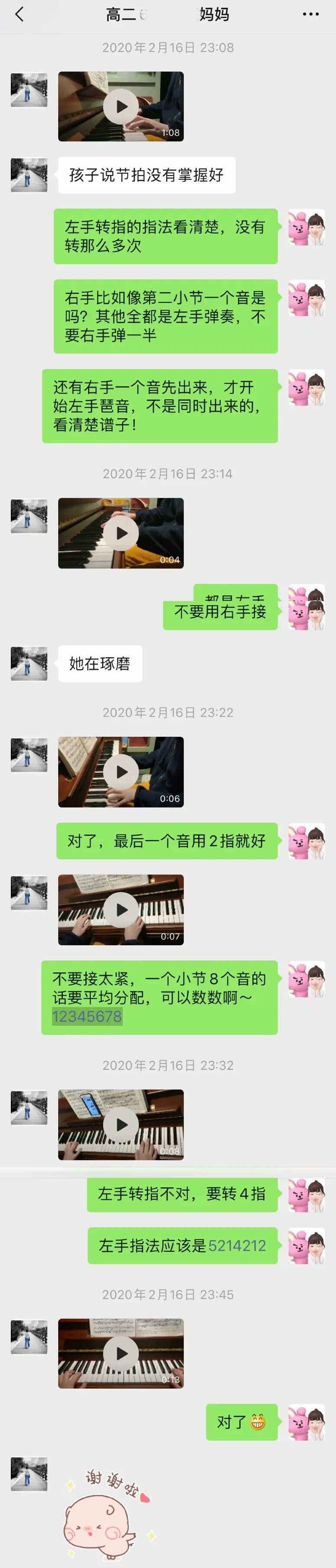Play the 0:06 piano video
Screen dimensions: 336x1568
[121, 772]
